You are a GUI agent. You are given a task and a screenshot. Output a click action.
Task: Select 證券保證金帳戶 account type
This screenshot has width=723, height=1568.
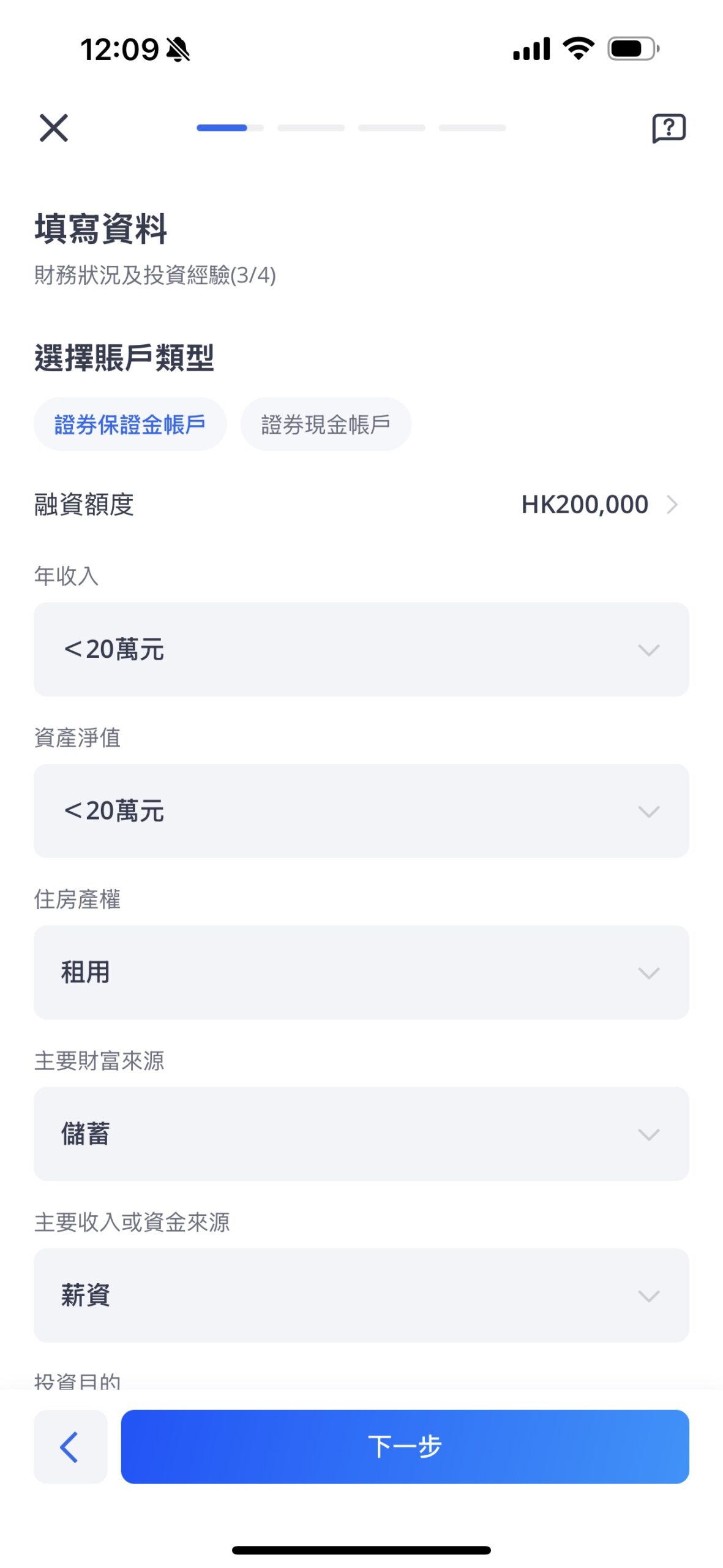click(x=130, y=424)
